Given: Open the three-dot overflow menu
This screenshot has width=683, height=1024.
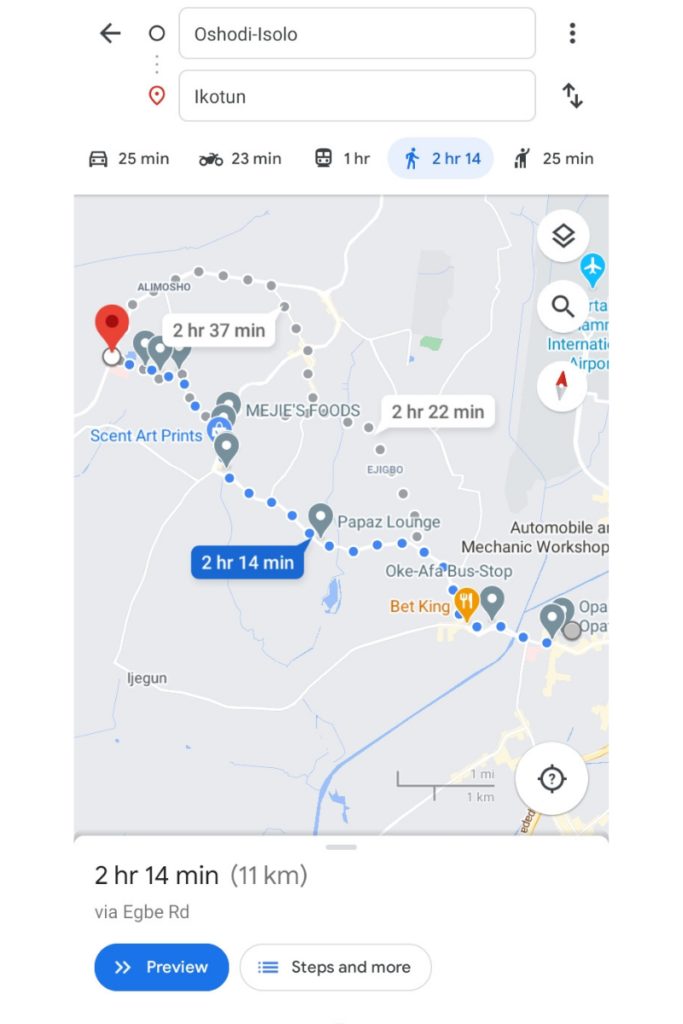Looking at the screenshot, I should click(572, 34).
